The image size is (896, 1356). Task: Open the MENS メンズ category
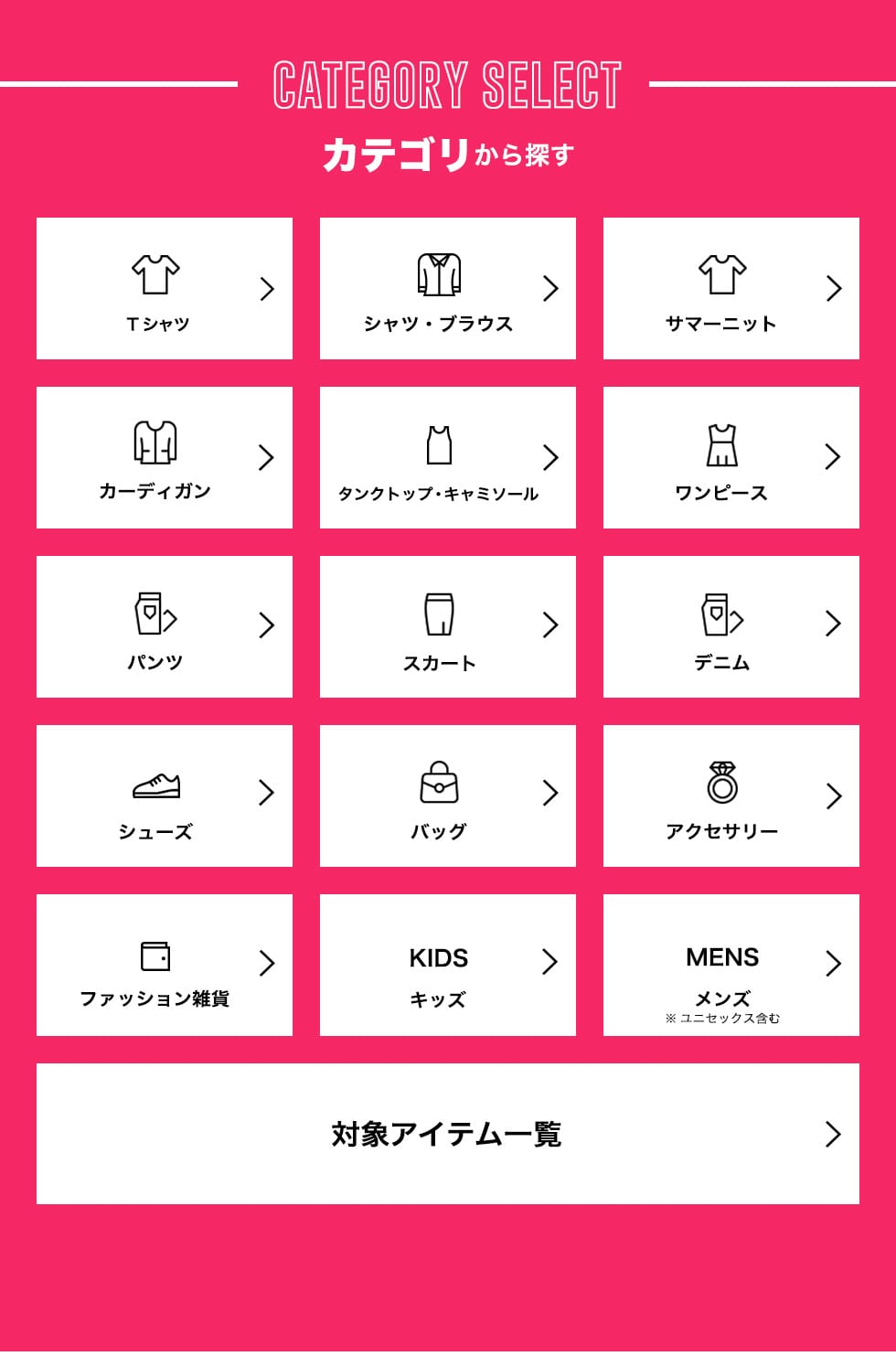pyautogui.click(x=731, y=966)
